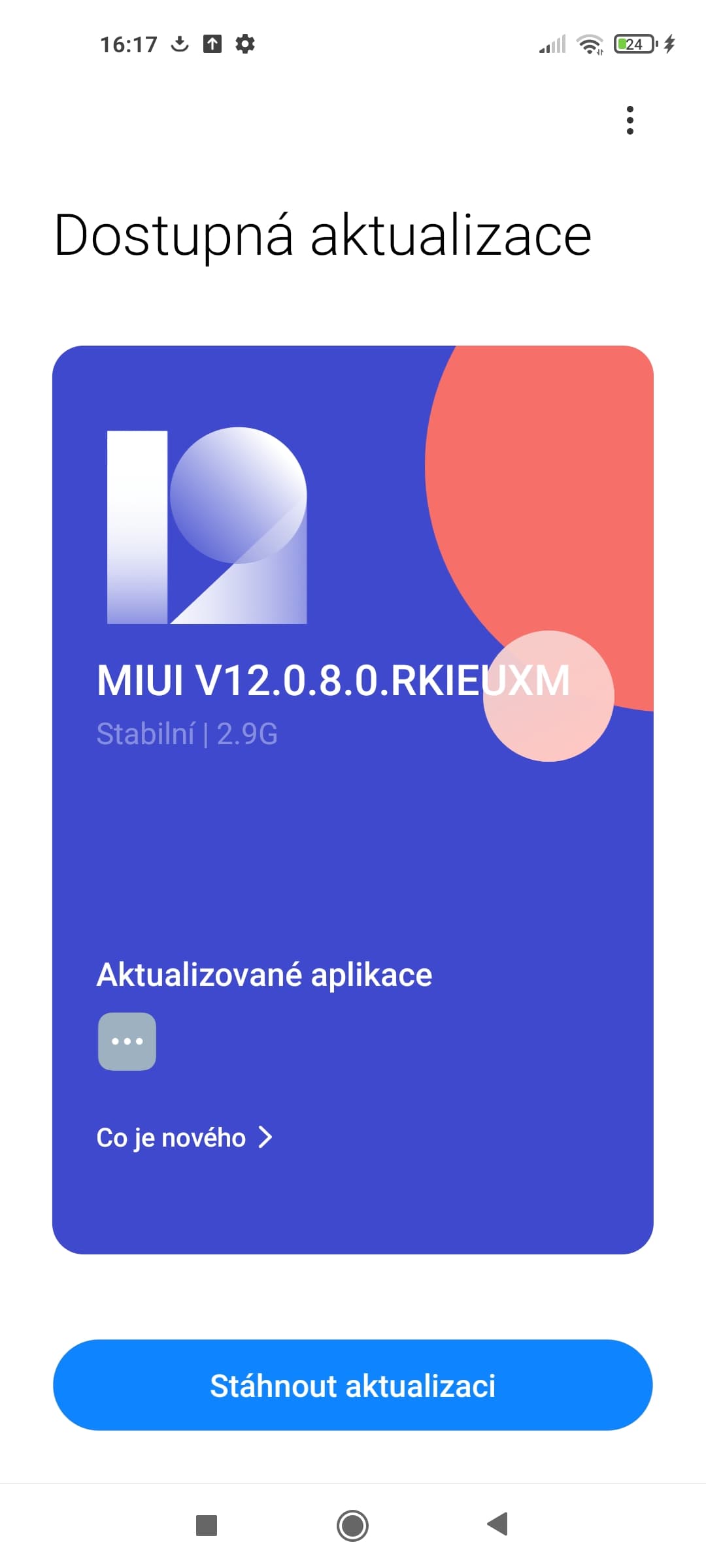
Task: Open the Co je nového changelog link
Action: coord(184,1137)
